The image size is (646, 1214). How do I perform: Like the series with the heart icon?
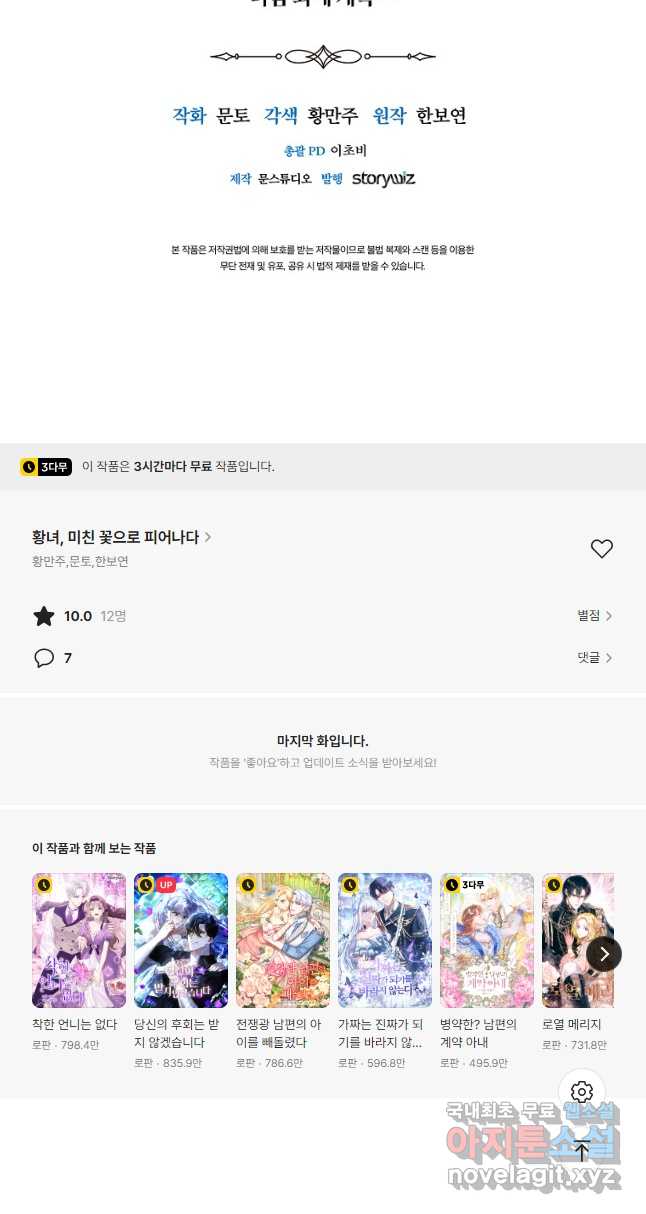coord(601,548)
